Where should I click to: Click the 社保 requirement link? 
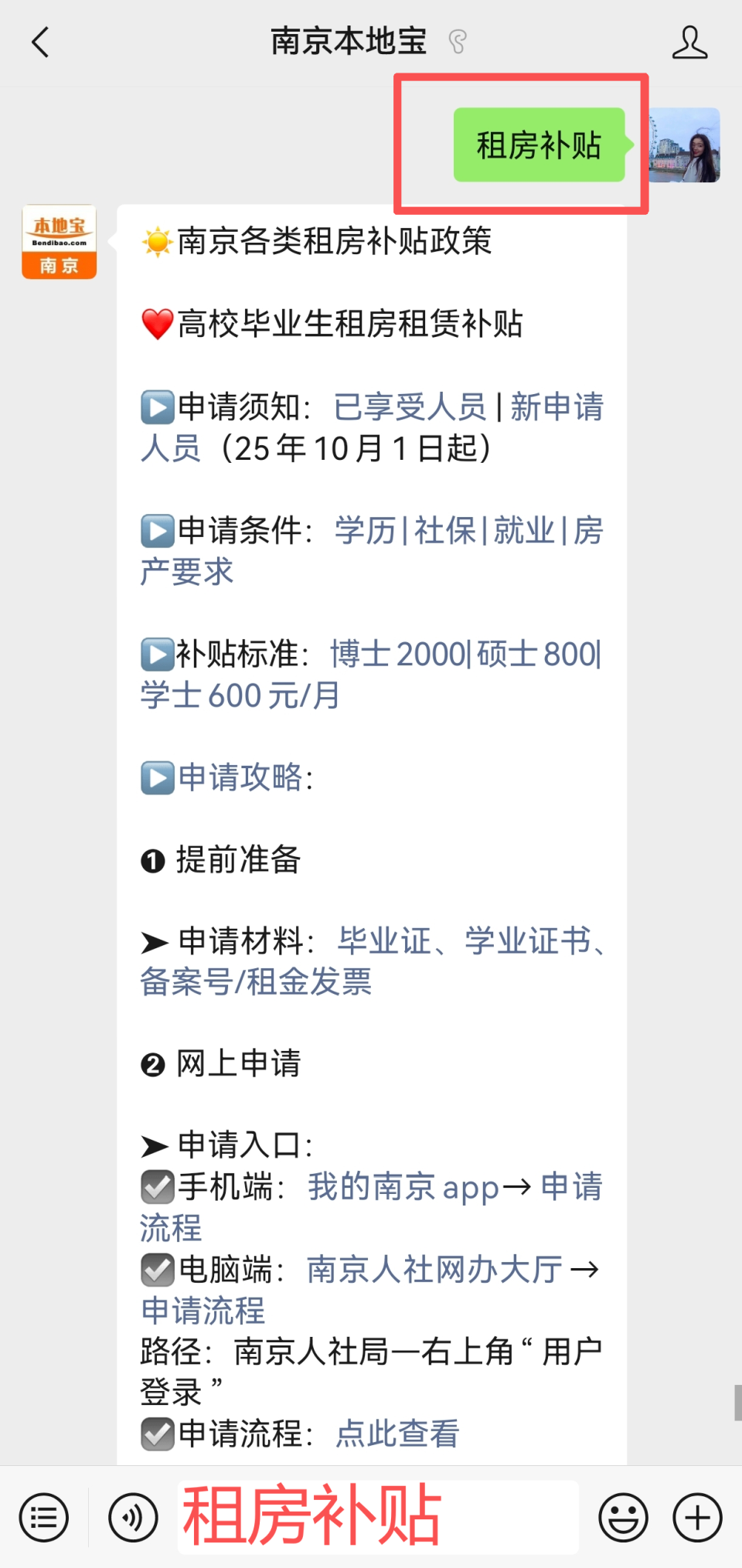444,532
